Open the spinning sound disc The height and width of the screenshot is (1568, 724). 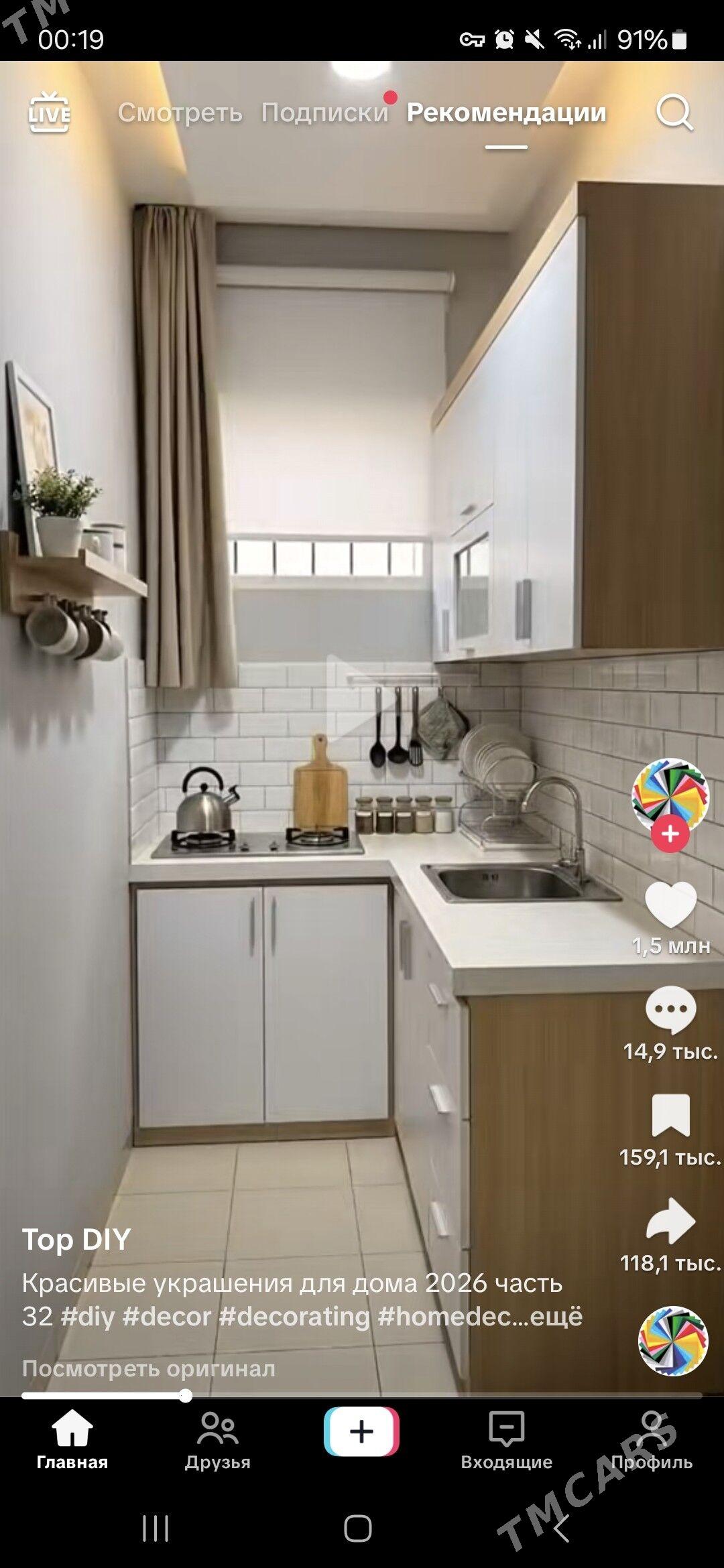[673, 1341]
